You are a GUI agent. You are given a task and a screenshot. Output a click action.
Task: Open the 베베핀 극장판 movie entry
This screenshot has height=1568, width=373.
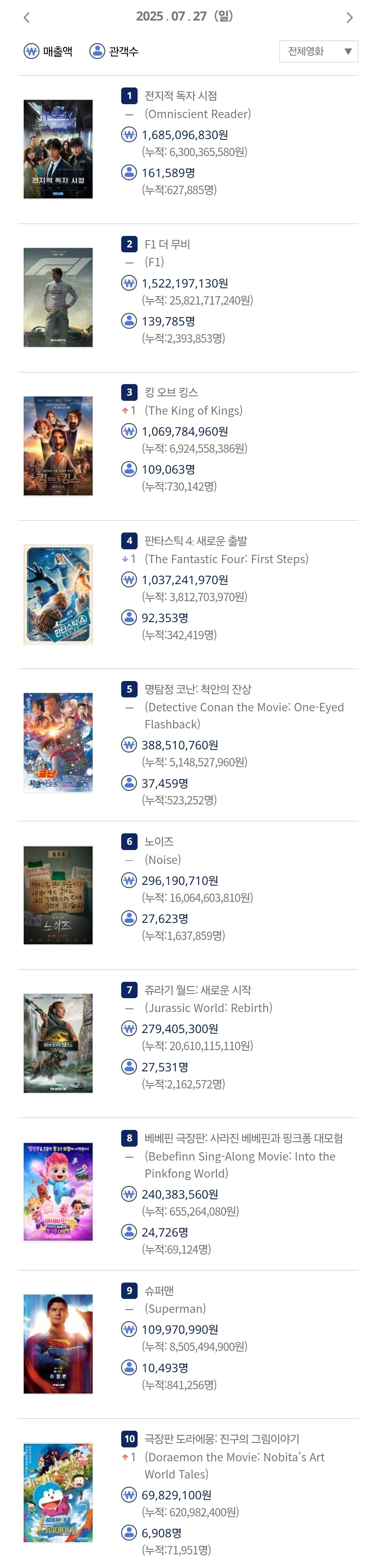tap(243, 1138)
